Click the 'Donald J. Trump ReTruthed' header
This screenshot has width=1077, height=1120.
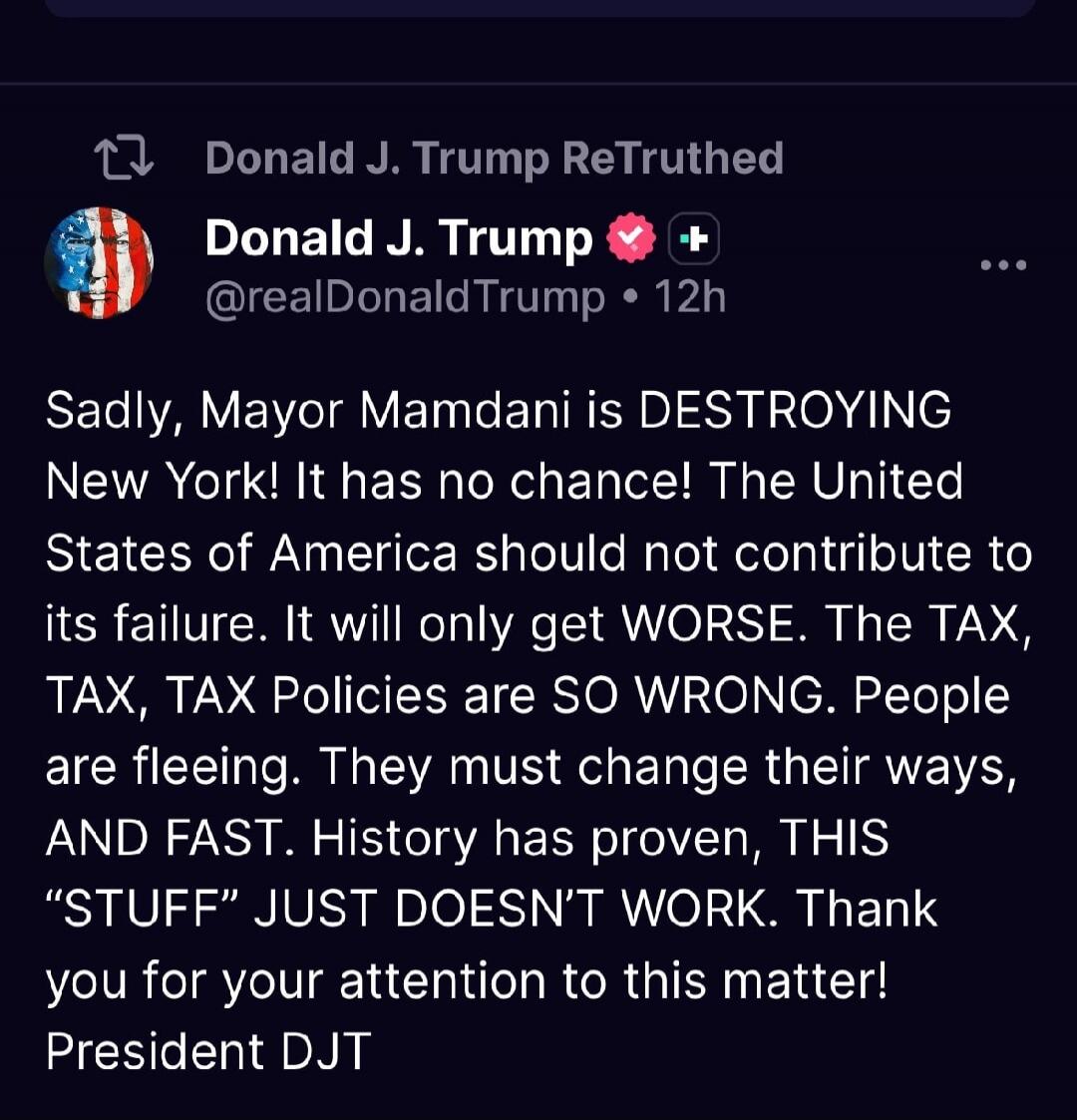click(494, 156)
